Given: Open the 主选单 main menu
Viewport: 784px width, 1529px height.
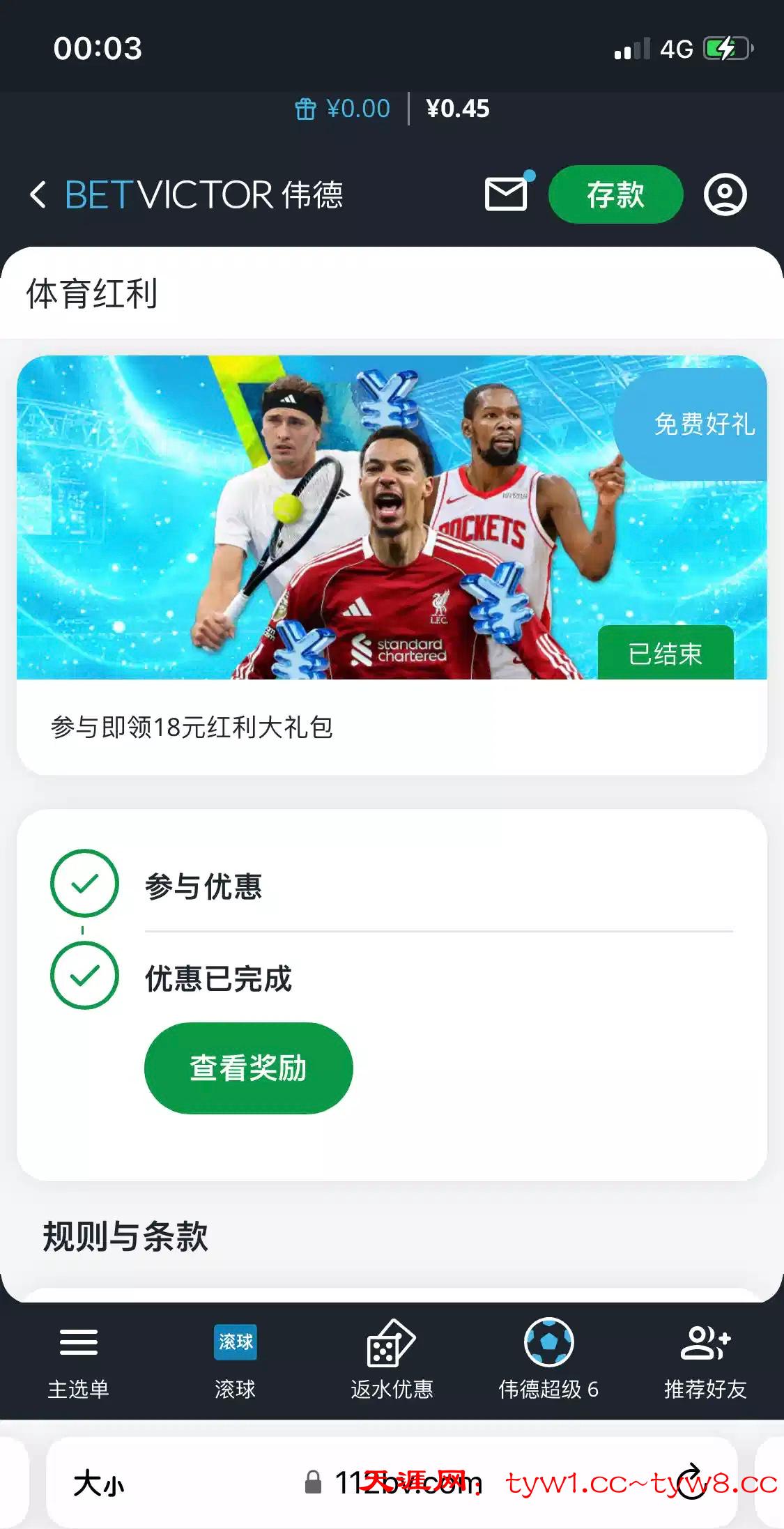Looking at the screenshot, I should pyautogui.click(x=78, y=1360).
